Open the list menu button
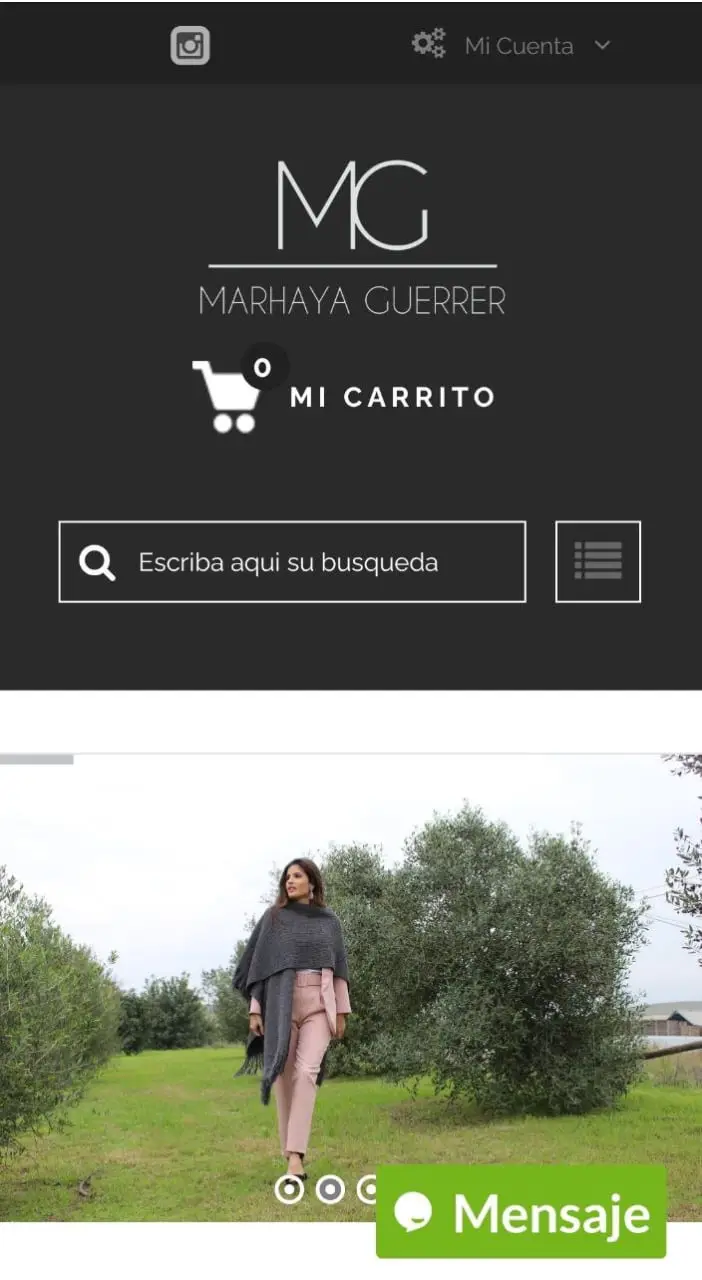This screenshot has width=702, height=1280. tap(598, 562)
